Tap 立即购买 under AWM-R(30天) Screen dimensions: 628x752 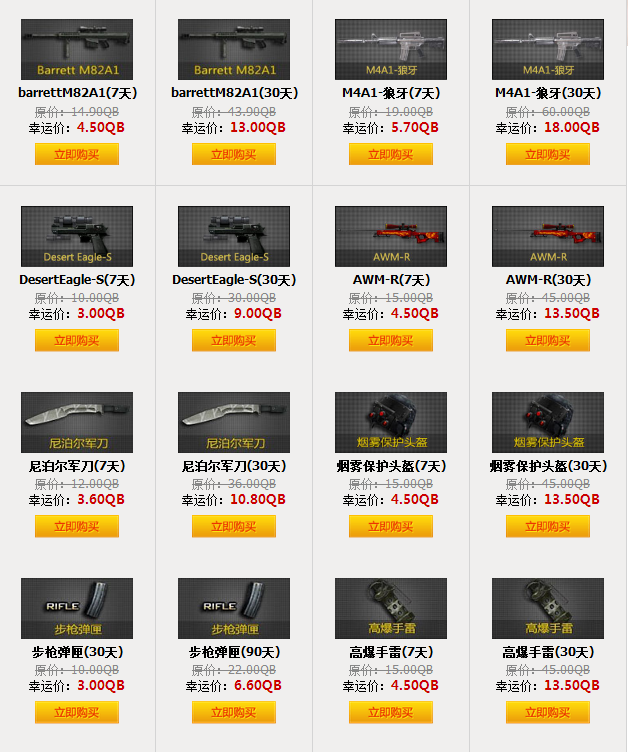[x=547, y=341]
